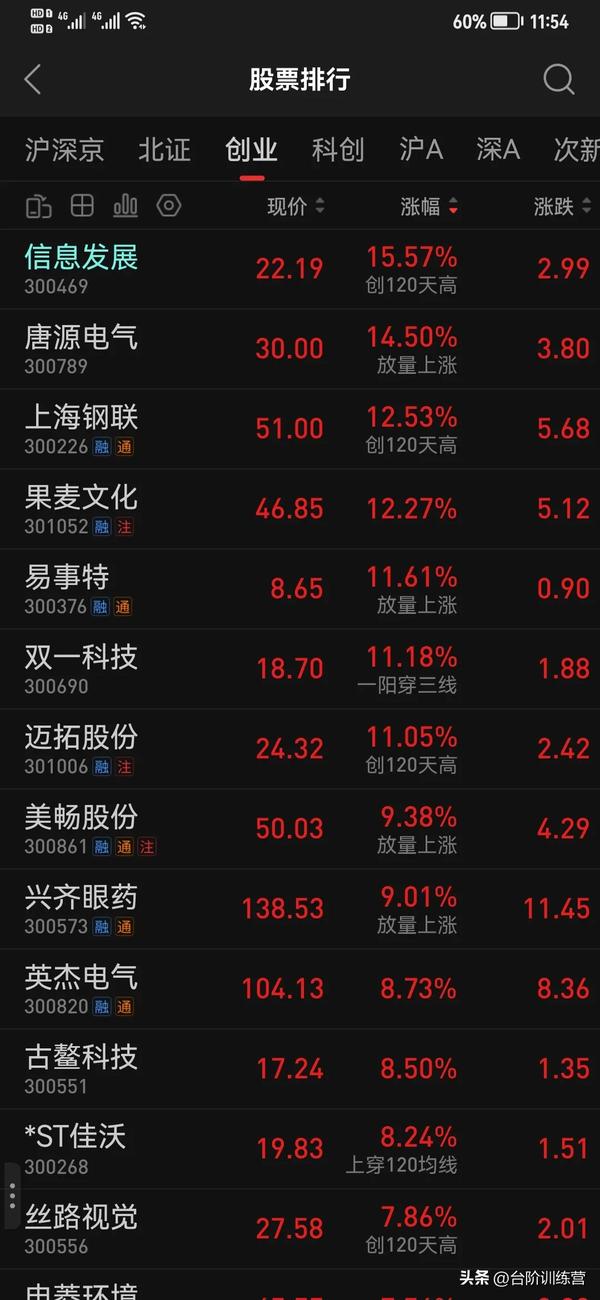Open the search magnifier icon
600x1300 pixels.
[558, 80]
